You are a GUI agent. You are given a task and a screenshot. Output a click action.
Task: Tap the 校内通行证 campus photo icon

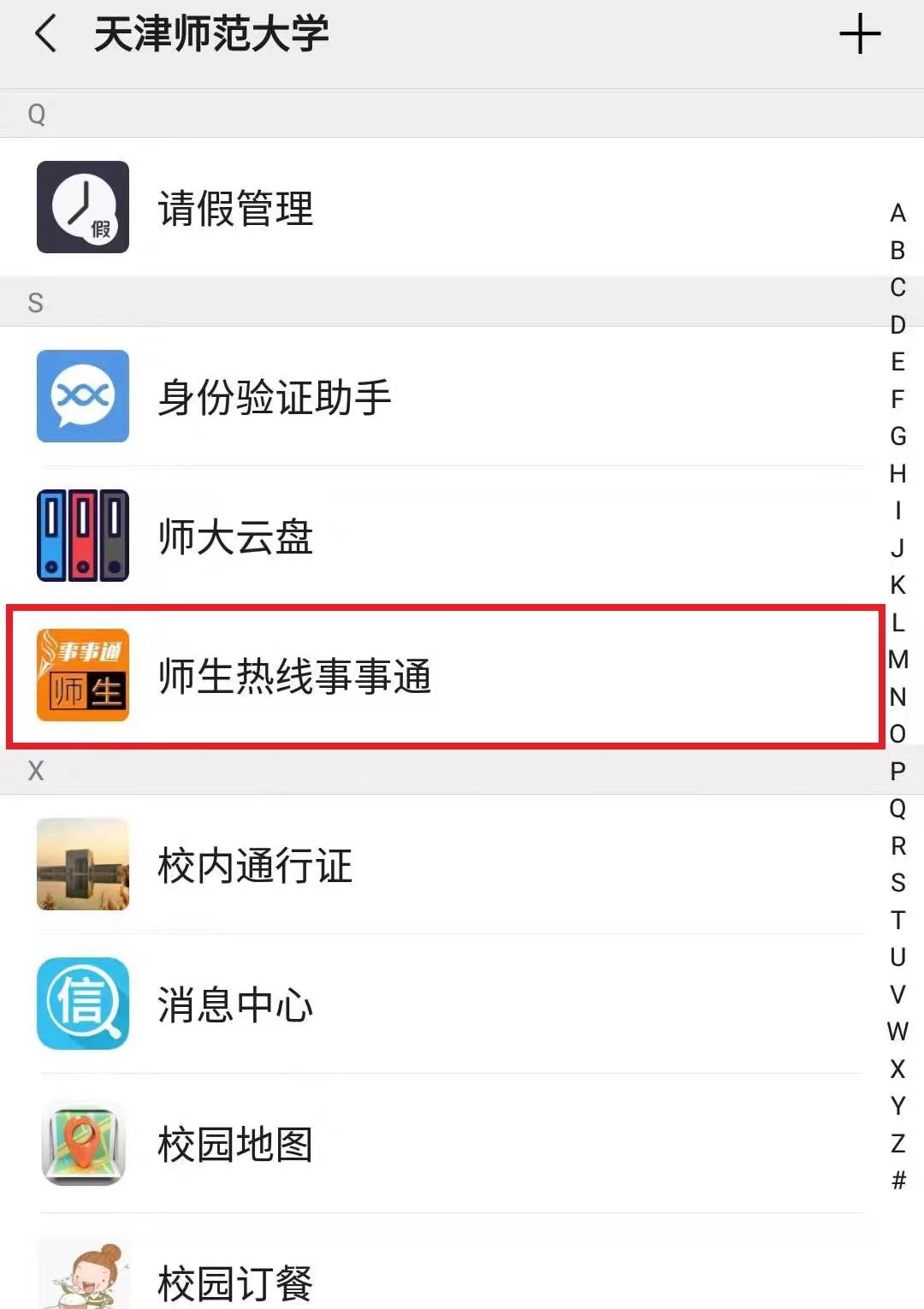coord(82,865)
